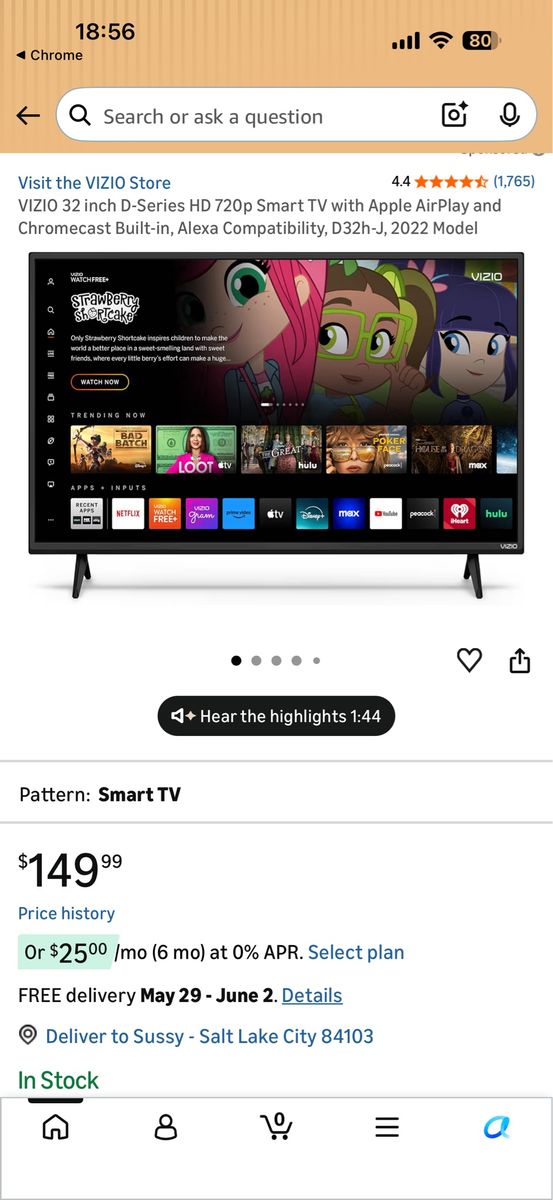The height and width of the screenshot is (1200, 553).
Task: Open the shopping cart
Action: pyautogui.click(x=276, y=1126)
